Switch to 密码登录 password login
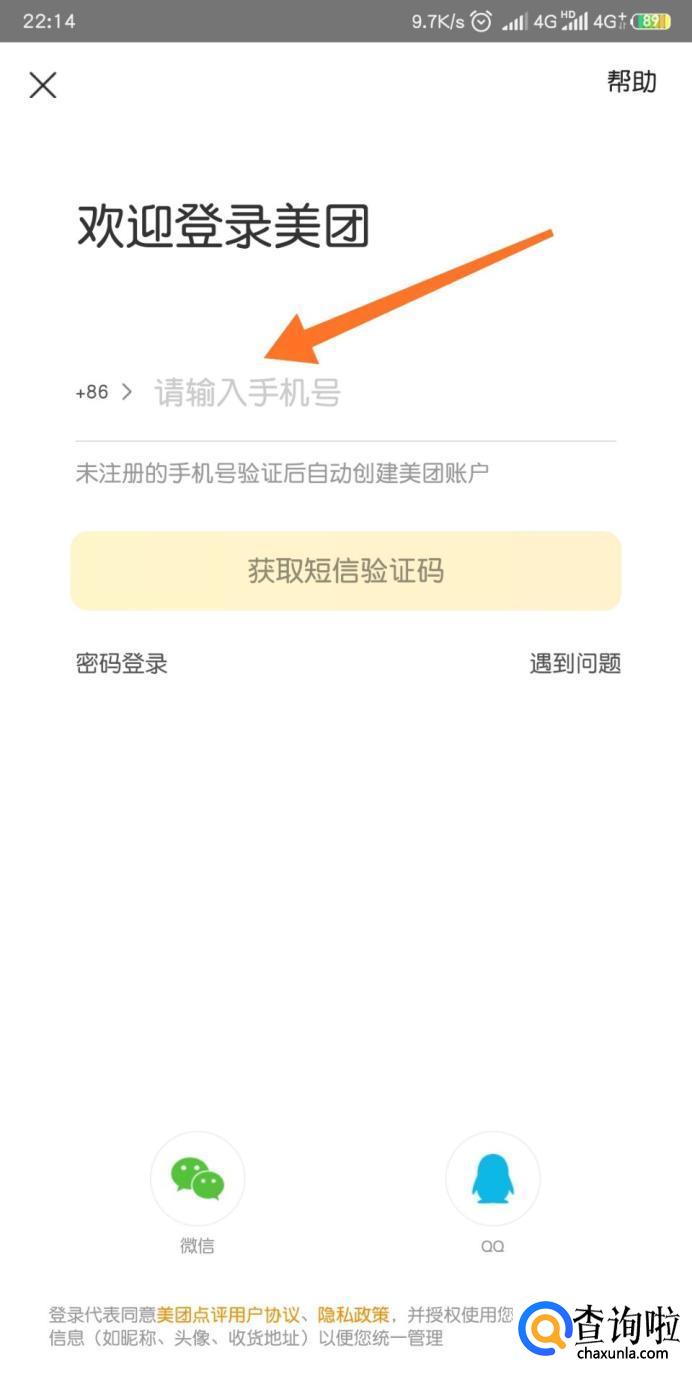The width and height of the screenshot is (692, 1384). click(x=121, y=663)
